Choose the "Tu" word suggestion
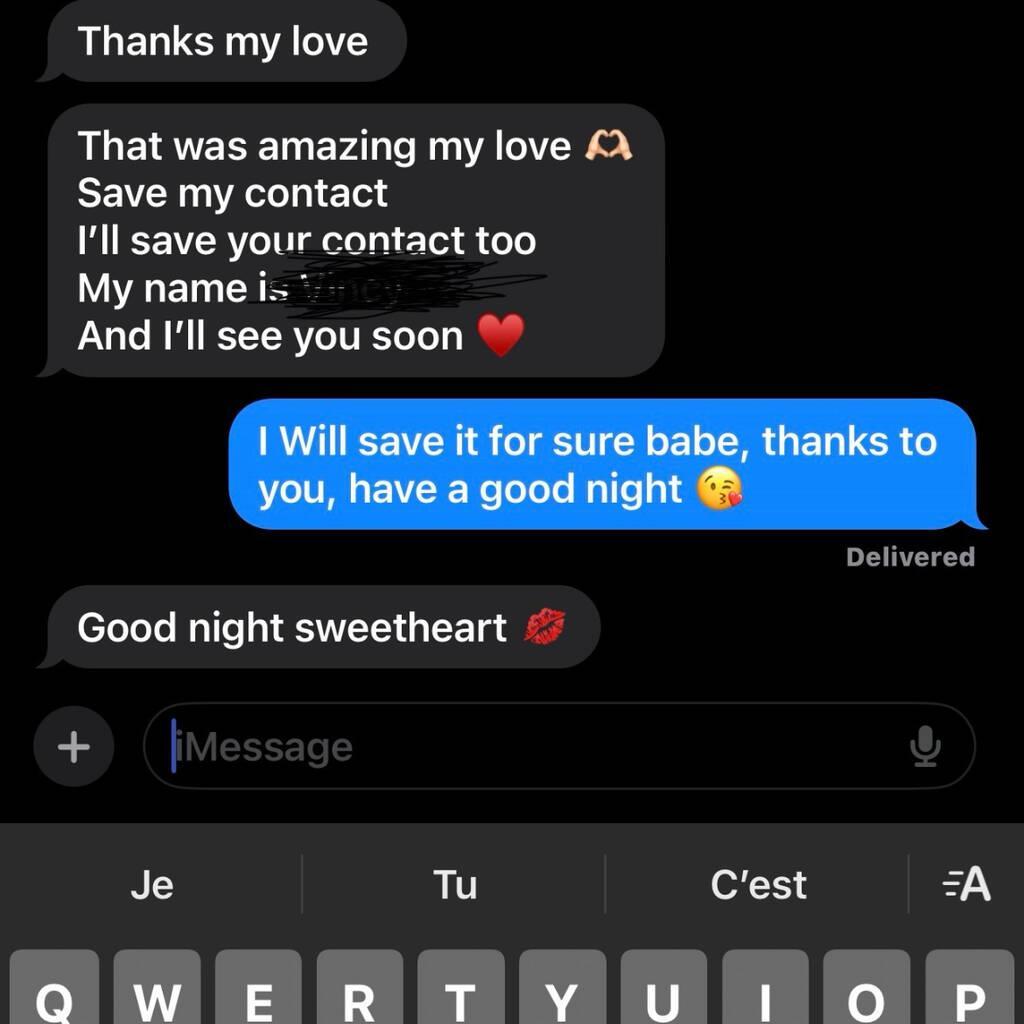The width and height of the screenshot is (1024, 1024). click(x=455, y=884)
